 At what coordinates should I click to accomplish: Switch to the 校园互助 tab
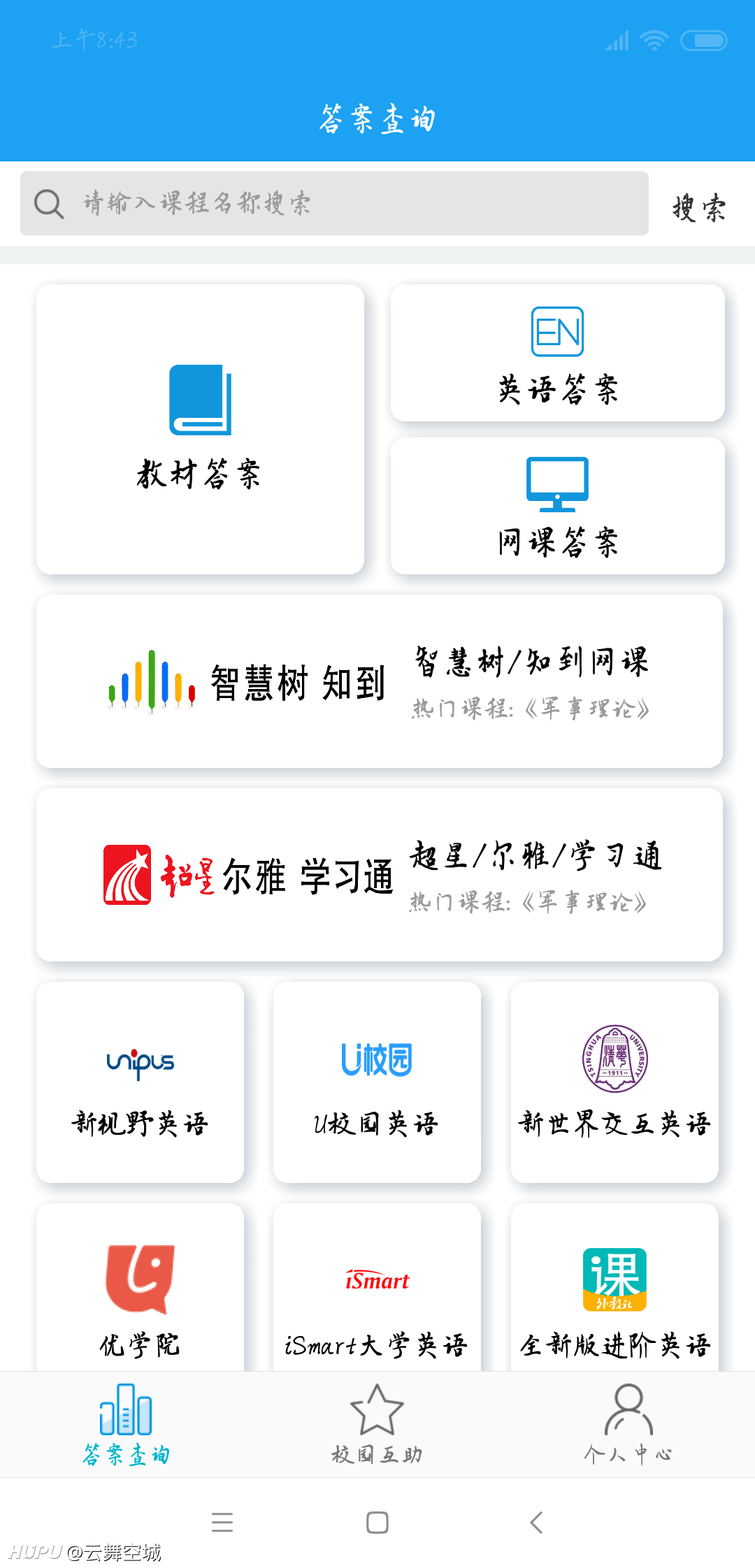point(377,1424)
